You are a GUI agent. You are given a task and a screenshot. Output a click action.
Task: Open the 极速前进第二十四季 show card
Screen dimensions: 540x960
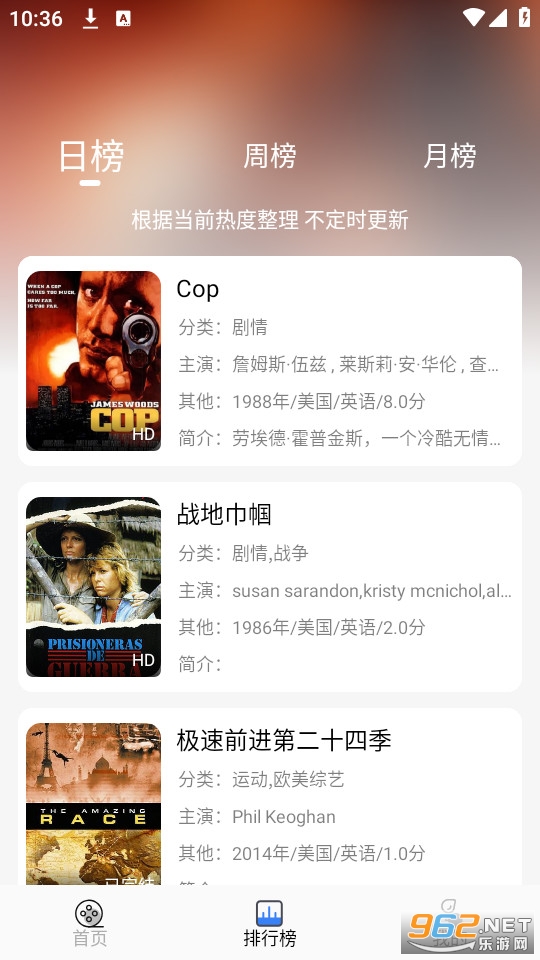270,797
